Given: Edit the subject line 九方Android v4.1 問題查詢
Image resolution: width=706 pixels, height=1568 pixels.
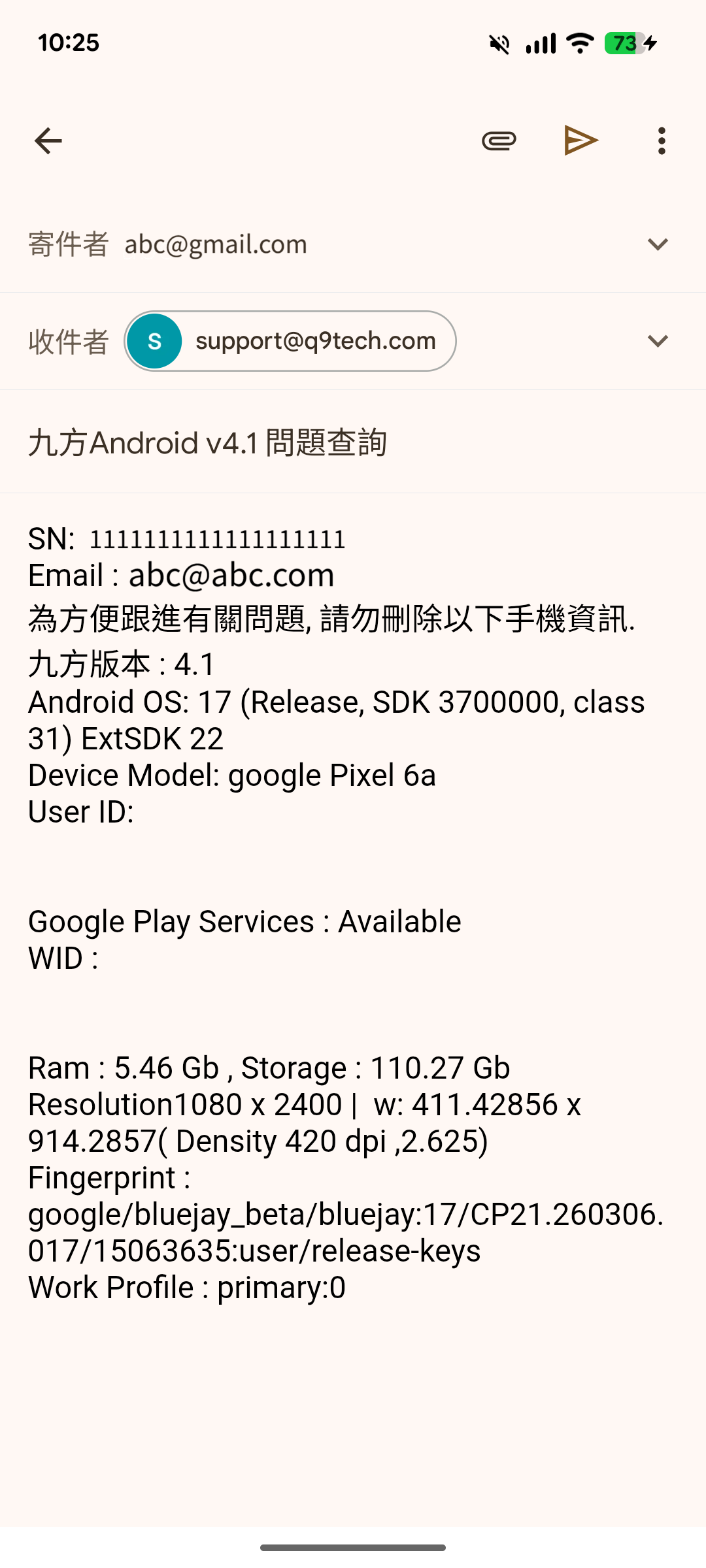Looking at the screenshot, I should pyautogui.click(x=208, y=443).
